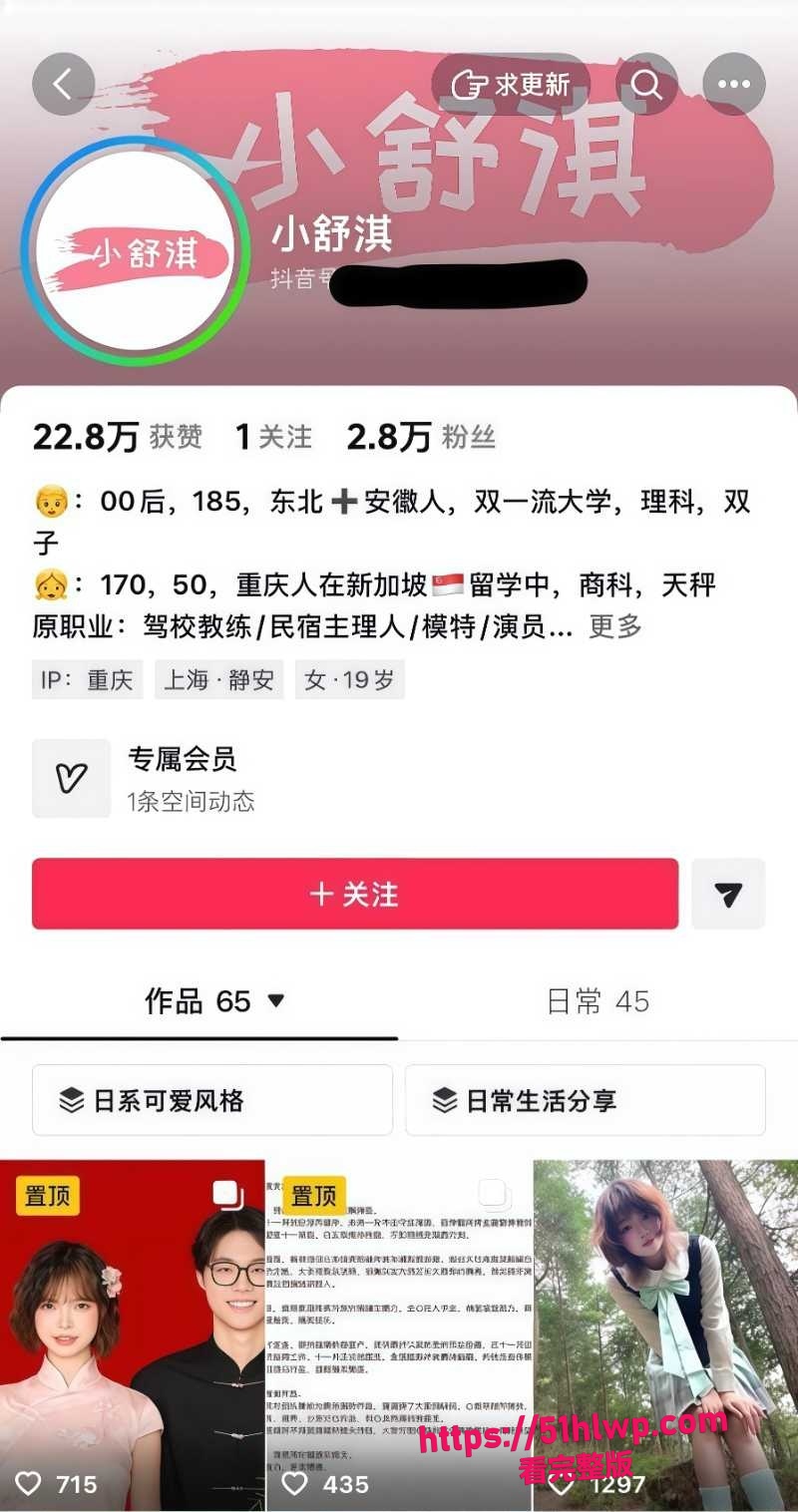
Task: Send a message via the paper-plane button
Action: pyautogui.click(x=728, y=894)
